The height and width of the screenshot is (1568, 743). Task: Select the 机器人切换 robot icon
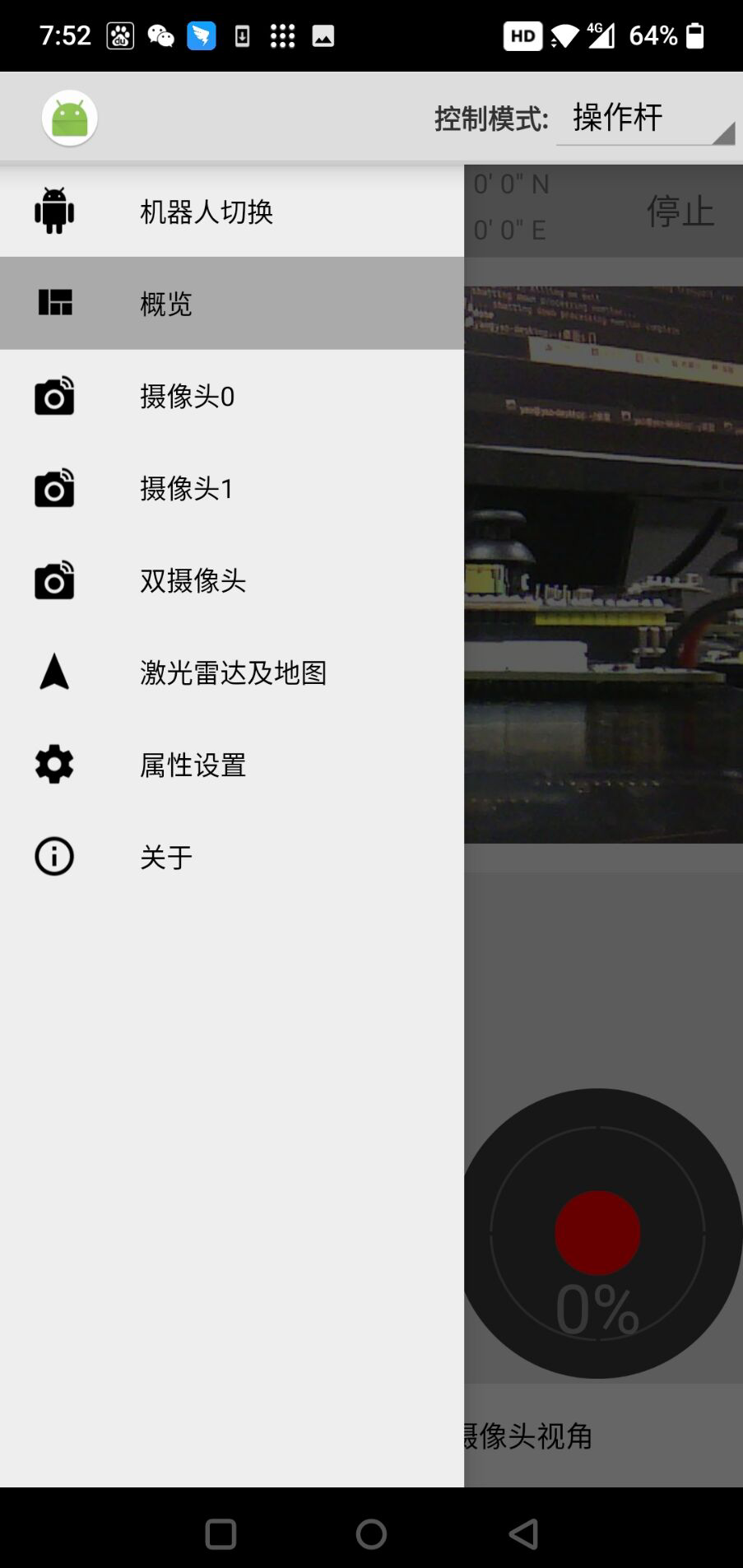tap(53, 211)
